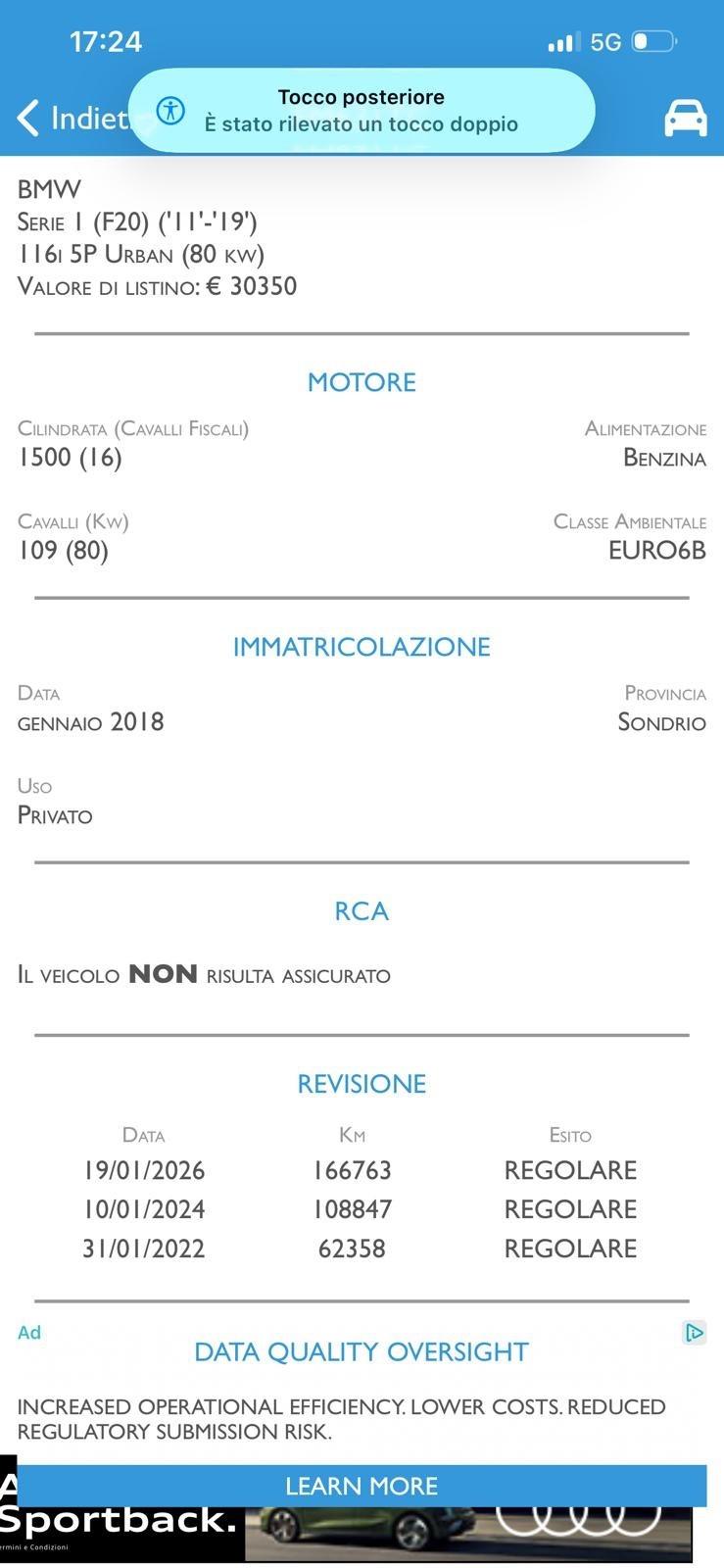Tap the Tocco posteriore notification banner
724x1568 pixels.
tap(362, 111)
